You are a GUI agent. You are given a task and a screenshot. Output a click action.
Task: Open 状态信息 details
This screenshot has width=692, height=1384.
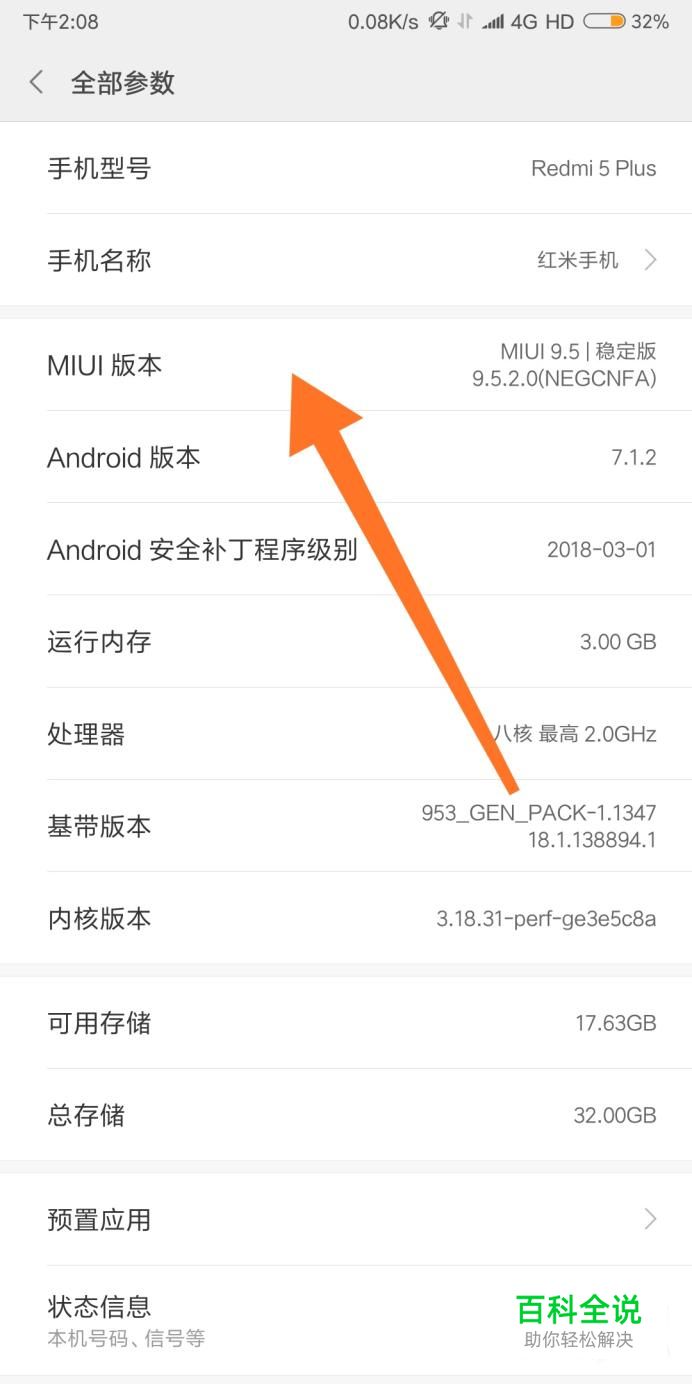(x=346, y=1320)
